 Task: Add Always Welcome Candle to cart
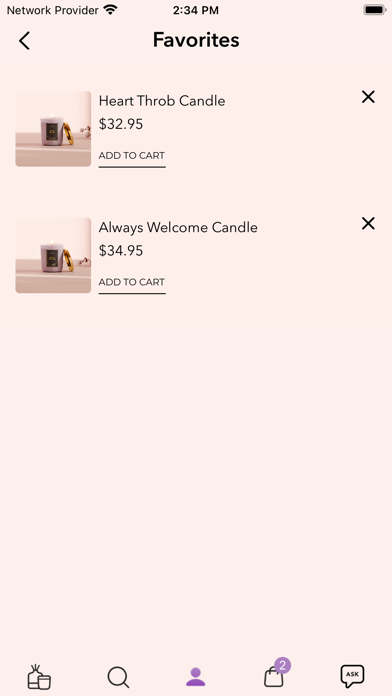pyautogui.click(x=132, y=283)
